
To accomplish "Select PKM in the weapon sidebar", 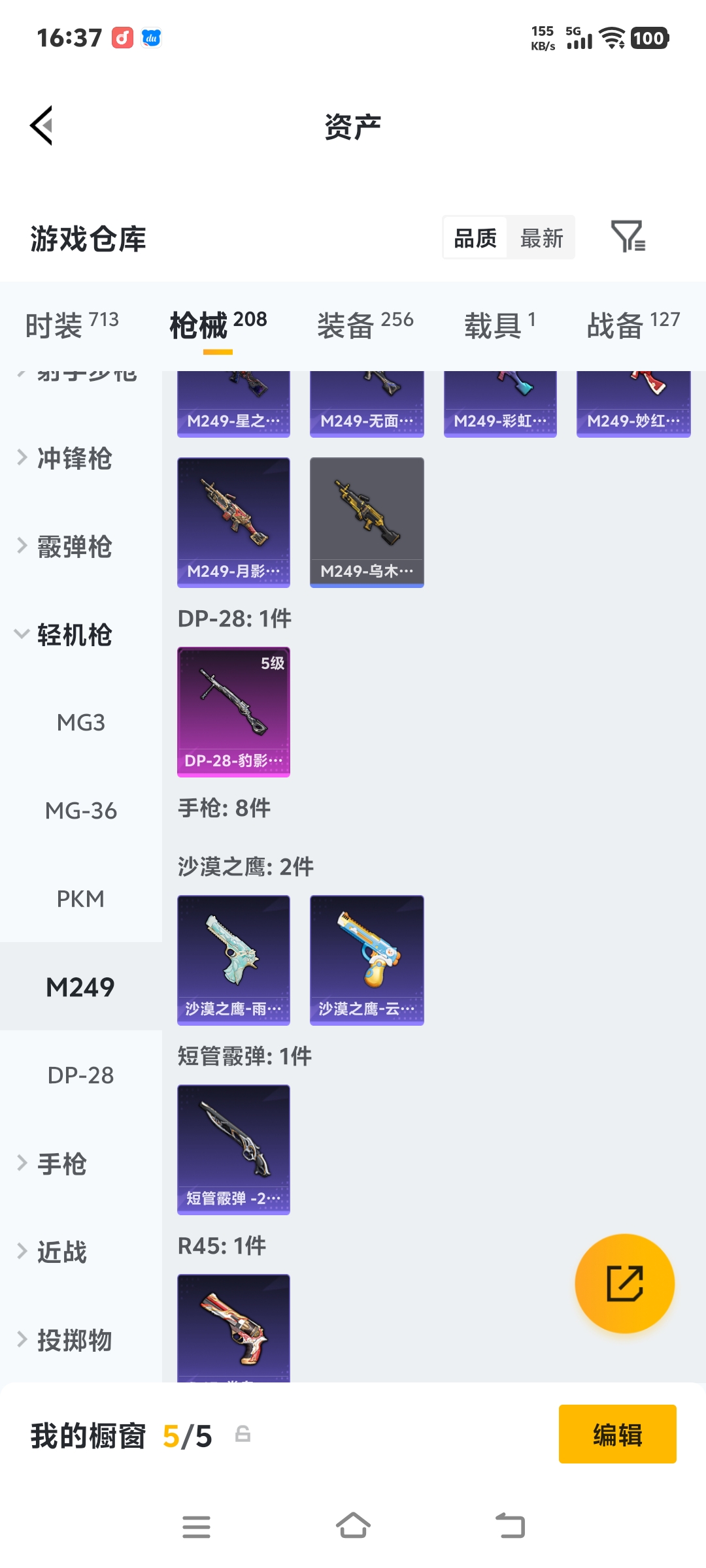I will tap(81, 898).
